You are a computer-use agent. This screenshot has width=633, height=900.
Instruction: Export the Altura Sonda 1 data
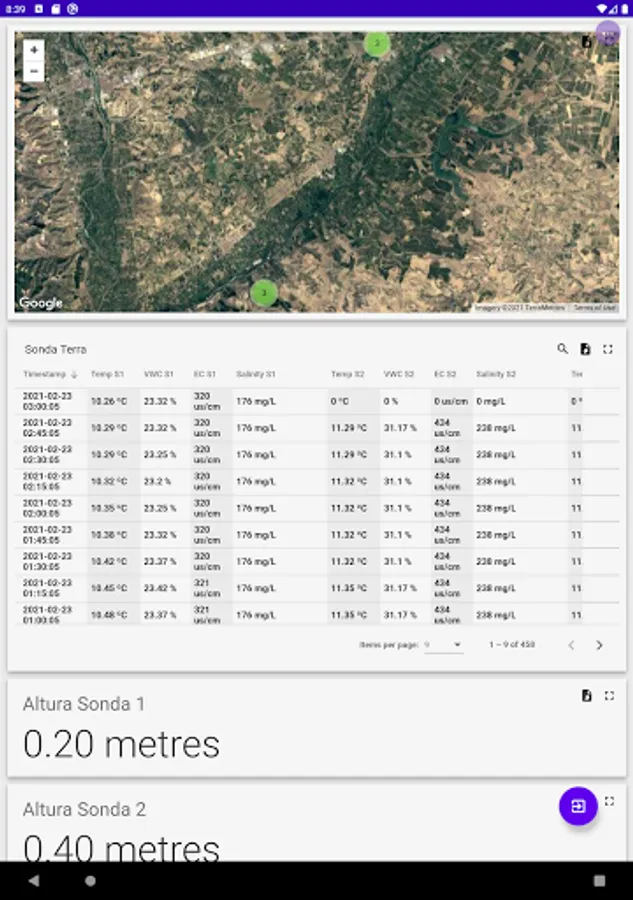click(x=587, y=696)
